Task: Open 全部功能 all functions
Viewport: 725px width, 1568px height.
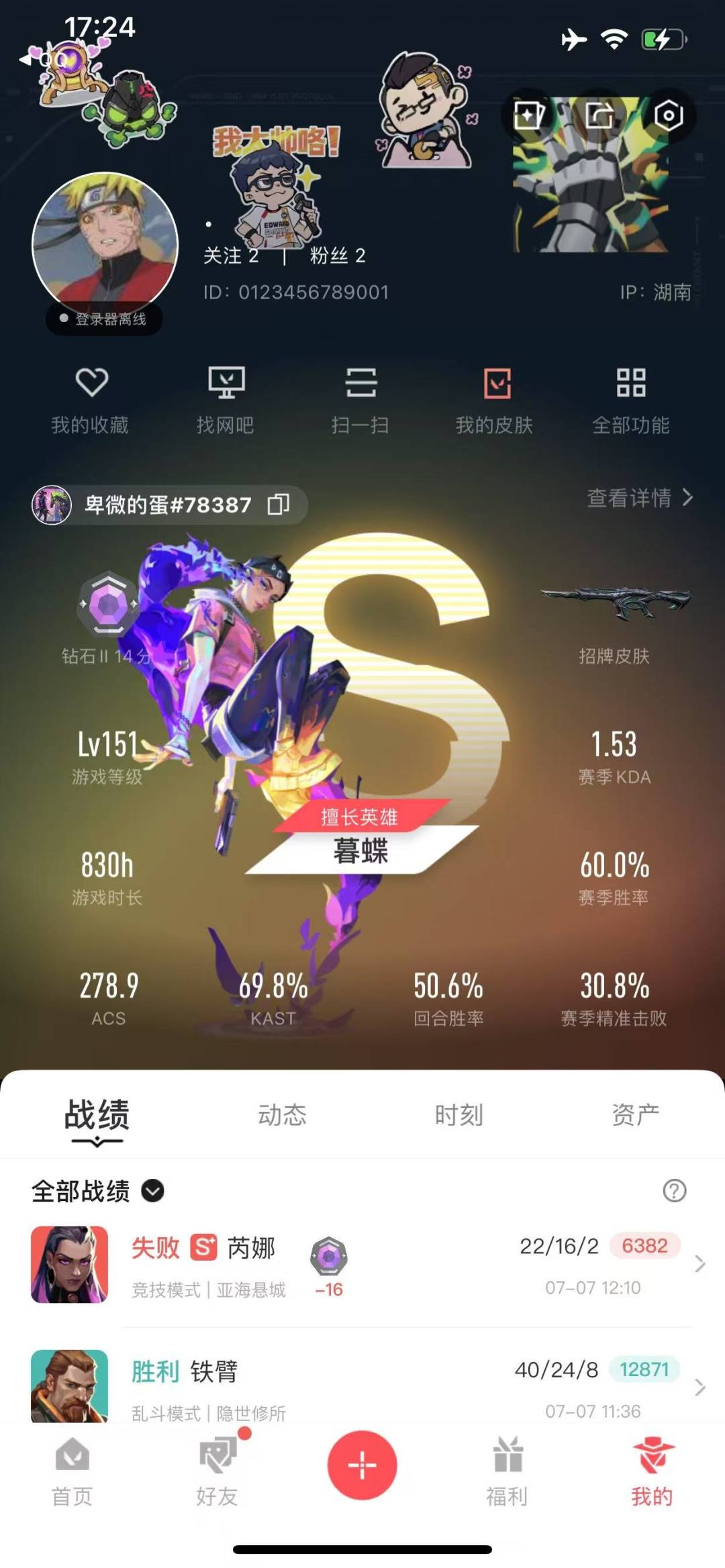Action: (631, 401)
